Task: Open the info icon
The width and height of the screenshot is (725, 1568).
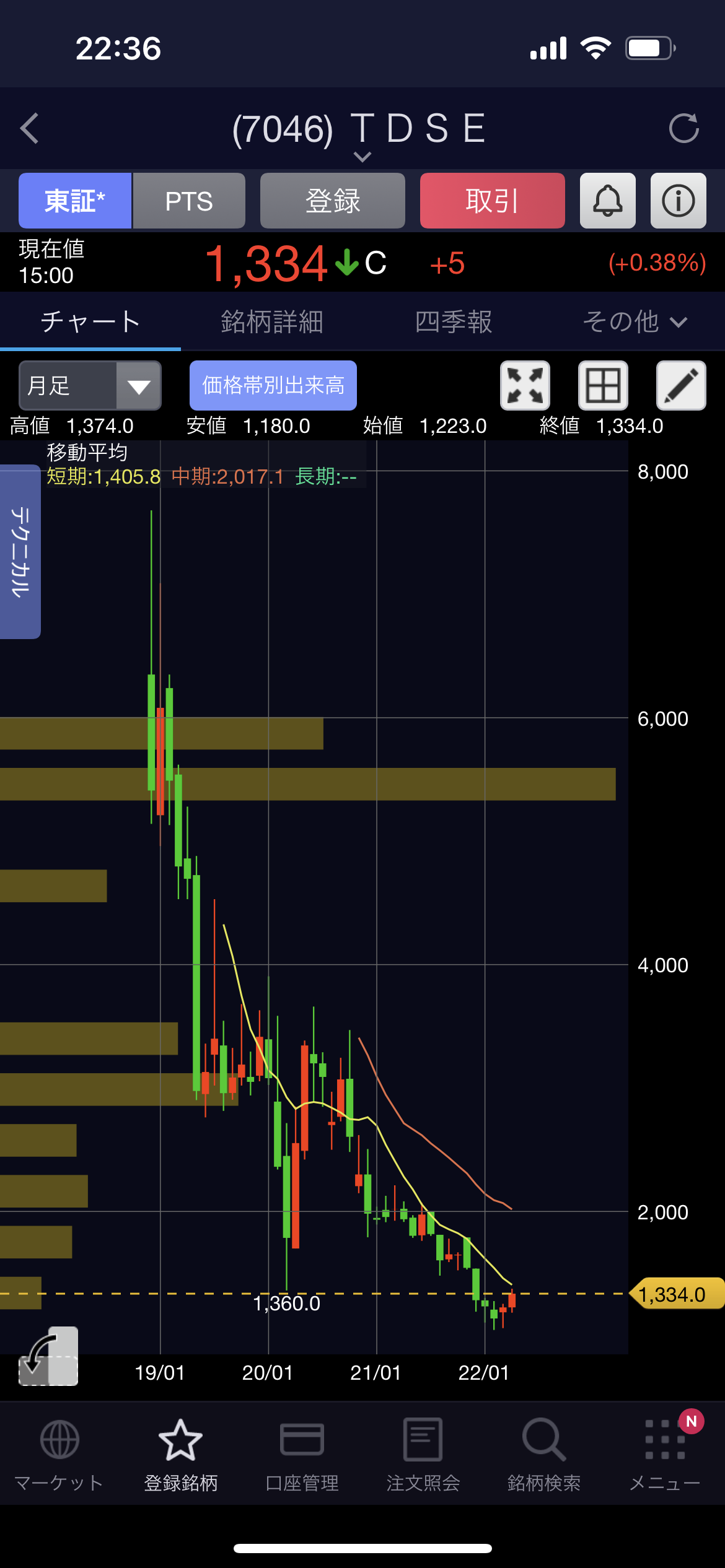Action: [678, 201]
